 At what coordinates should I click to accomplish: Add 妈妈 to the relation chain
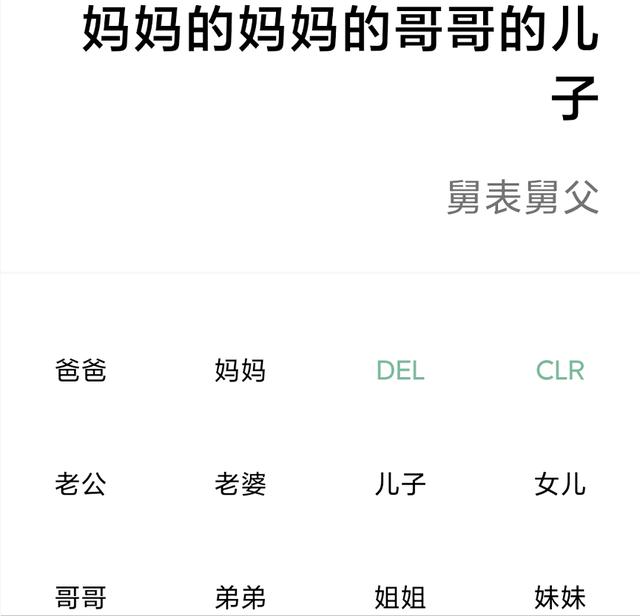(240, 371)
